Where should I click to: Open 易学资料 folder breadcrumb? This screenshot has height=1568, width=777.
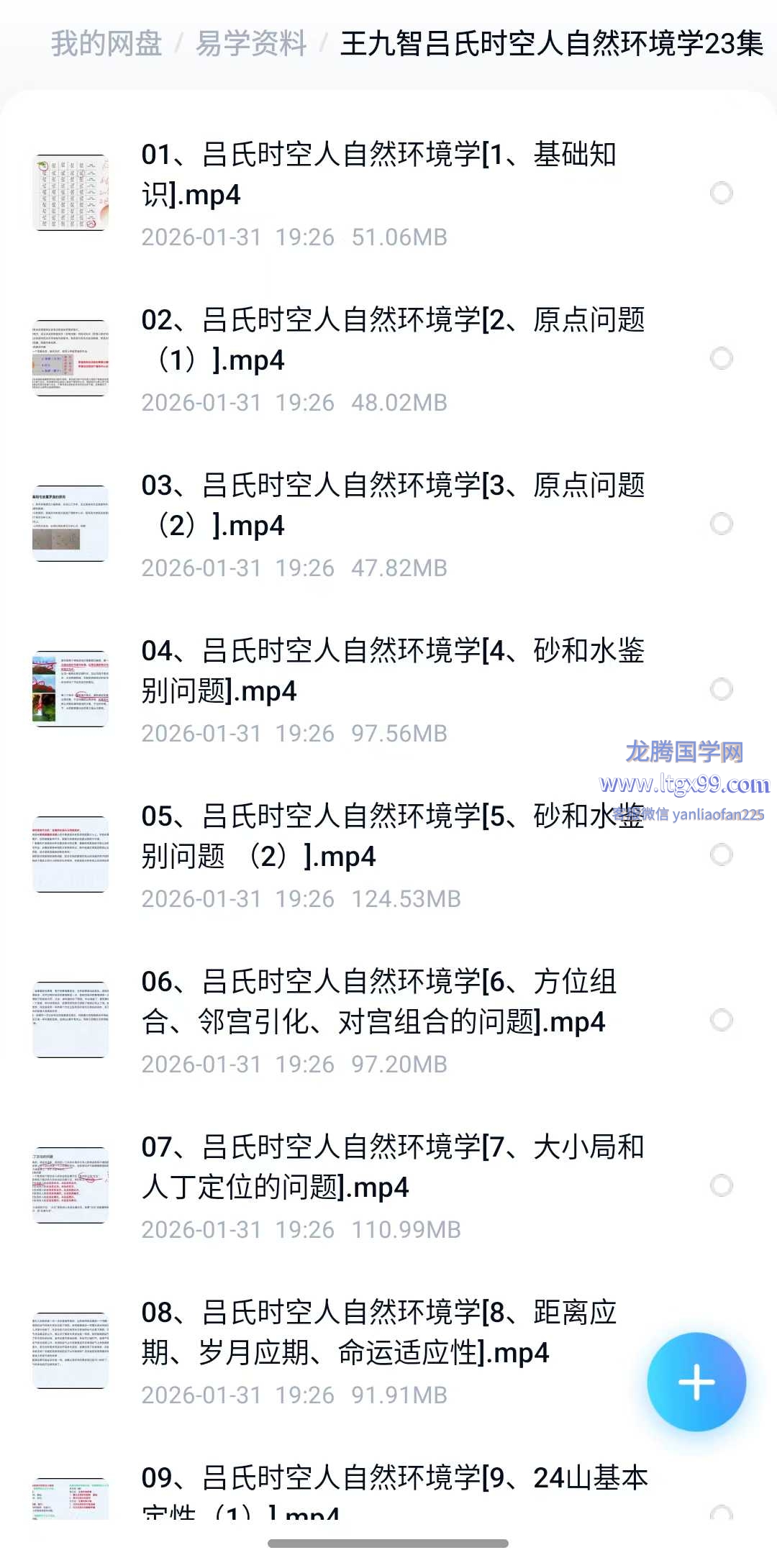251,44
